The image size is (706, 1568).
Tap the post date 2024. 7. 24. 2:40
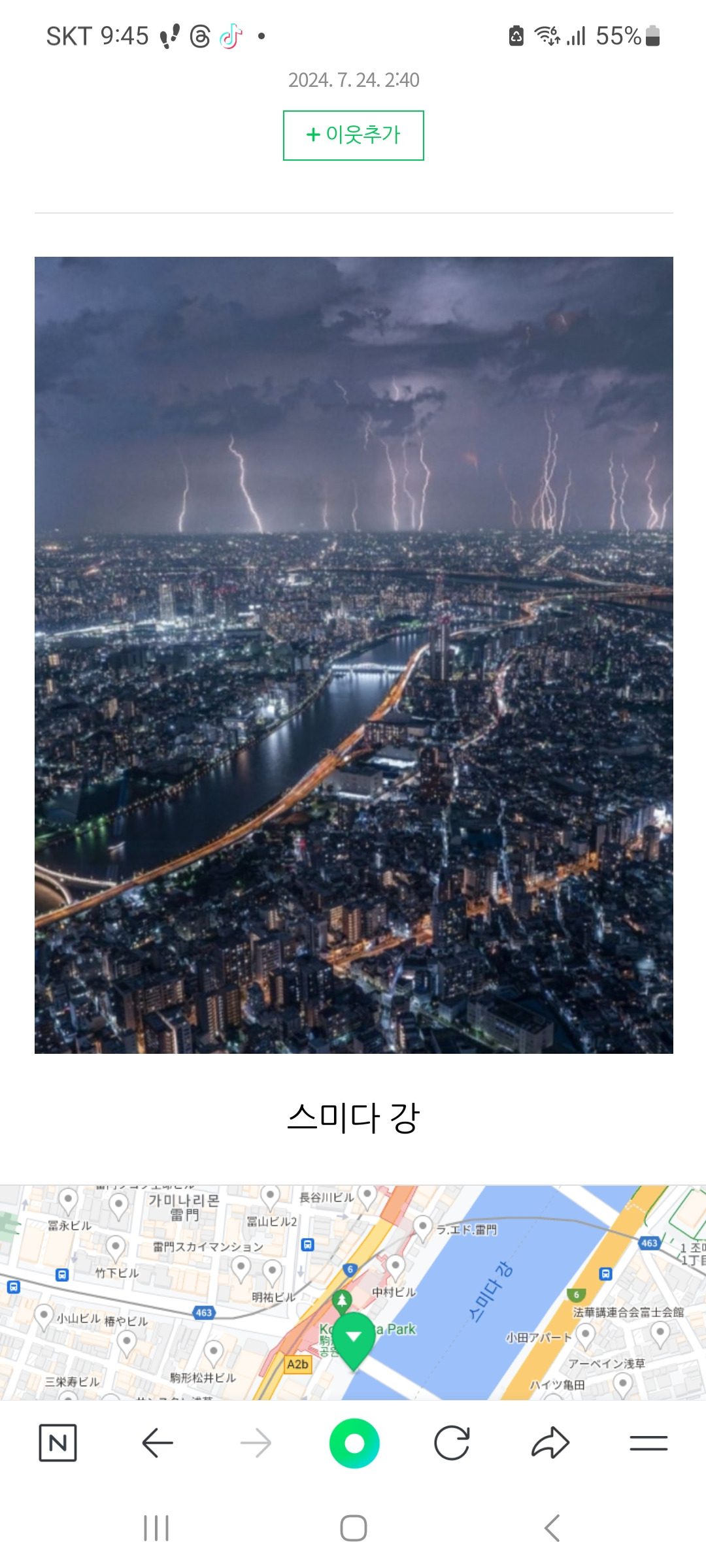(353, 80)
